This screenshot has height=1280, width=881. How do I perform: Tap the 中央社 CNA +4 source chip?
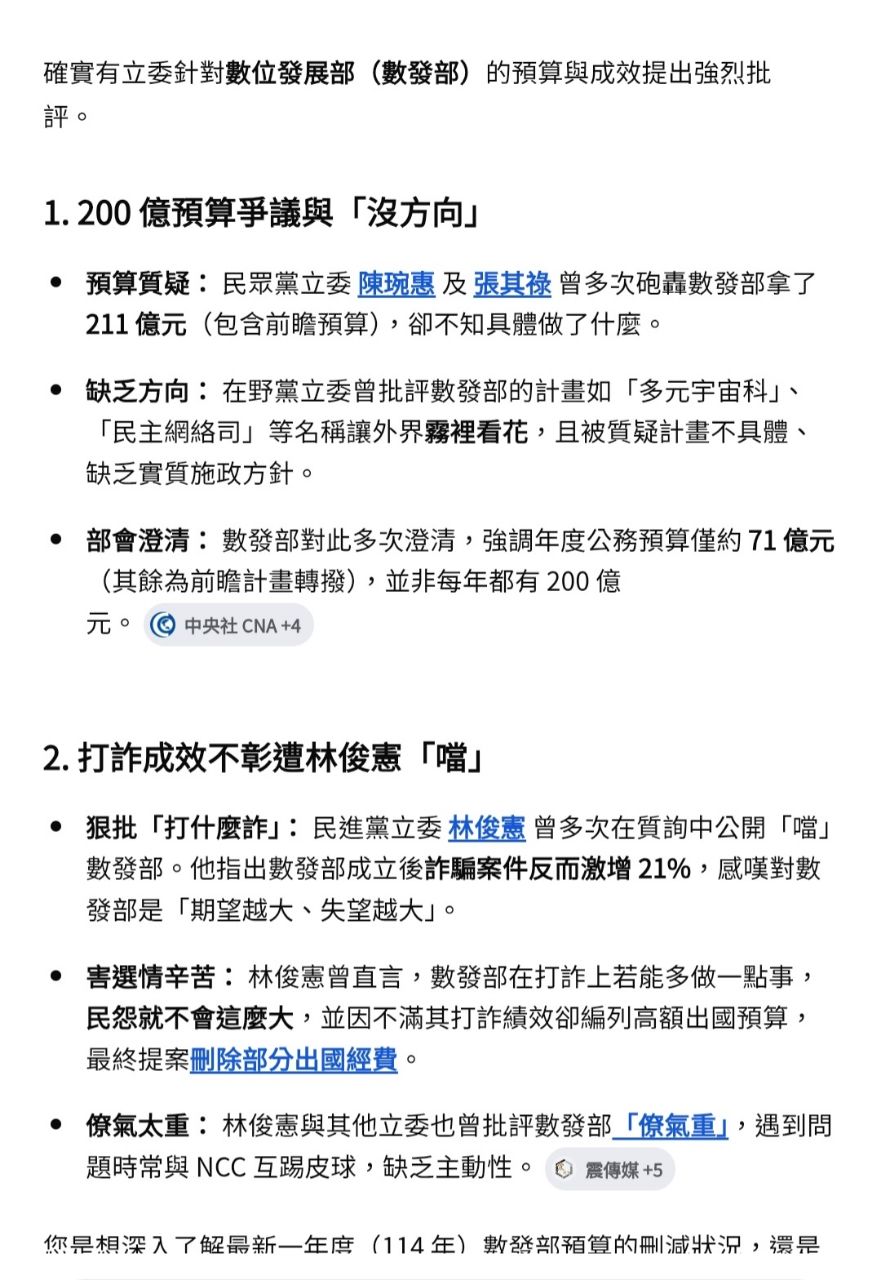tap(228, 625)
